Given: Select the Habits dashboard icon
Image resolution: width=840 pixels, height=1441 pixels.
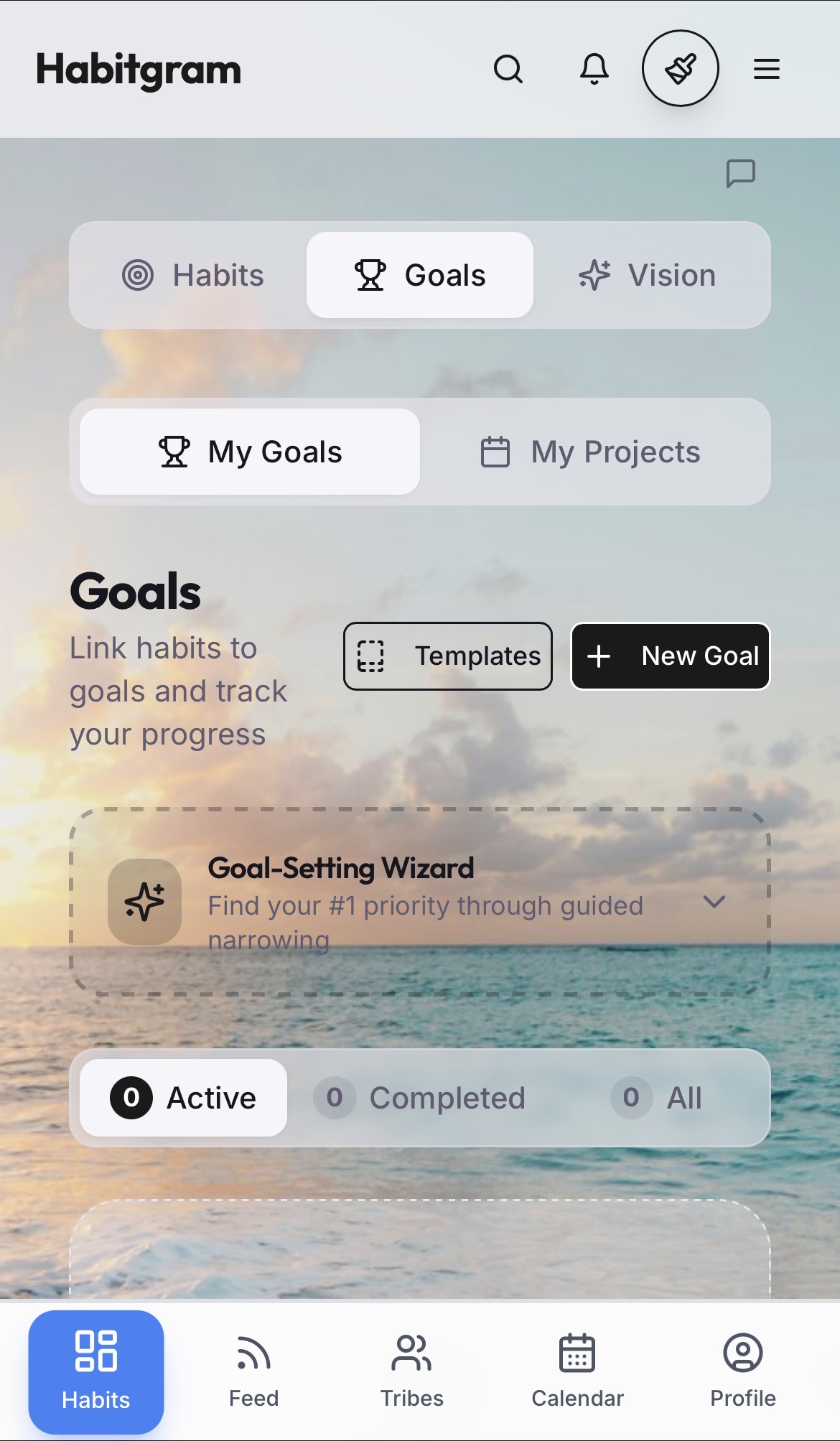Looking at the screenshot, I should coord(96,1371).
